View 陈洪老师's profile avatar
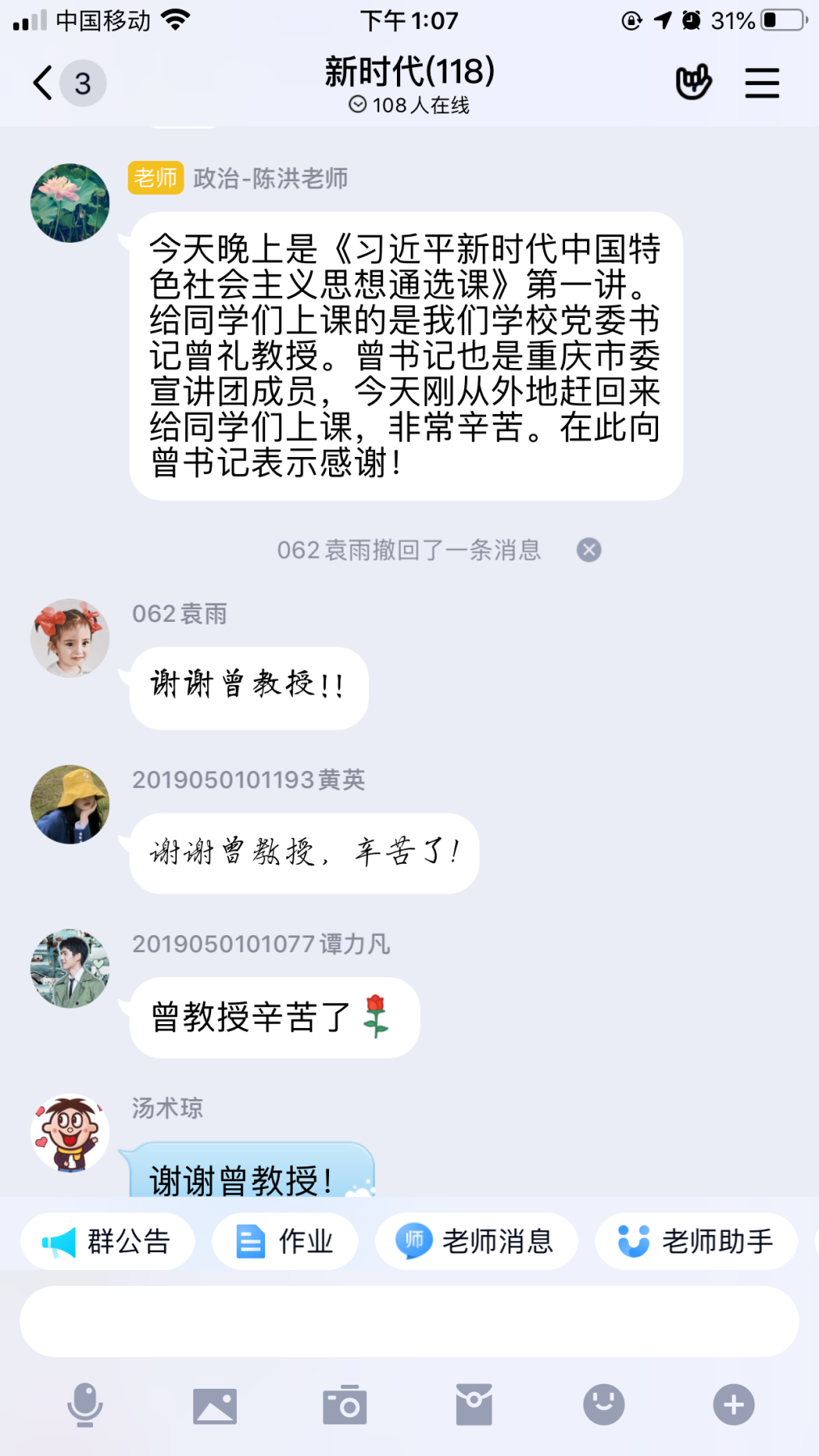This screenshot has height=1456, width=819. point(70,203)
